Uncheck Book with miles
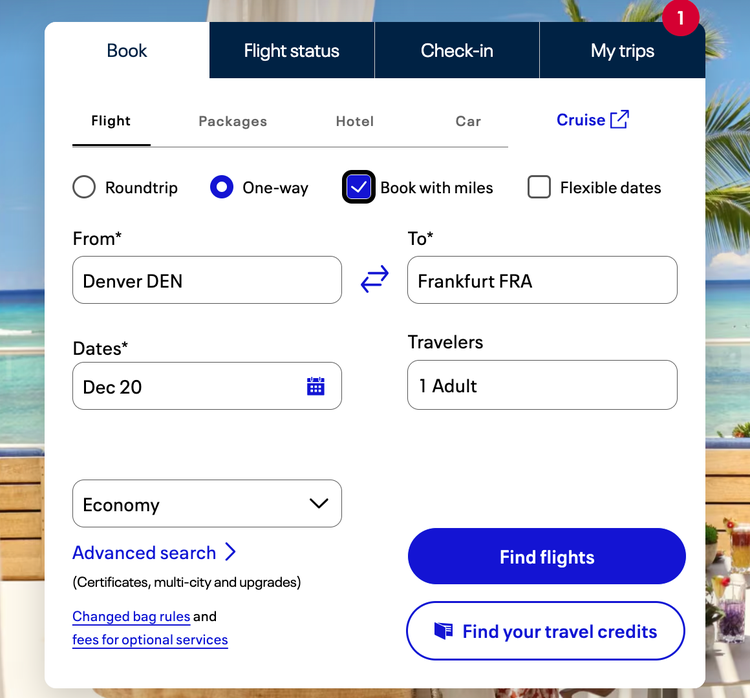Screen dimensions: 750x698 [x=358, y=187]
